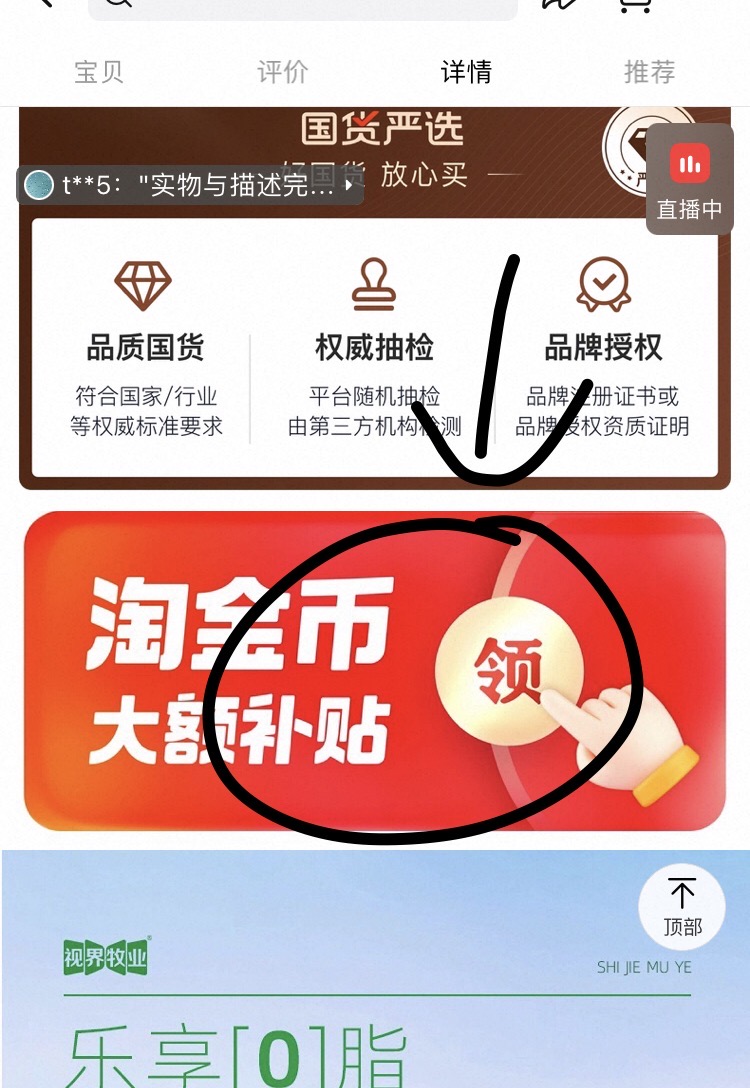Open the 评价 reviews tab
750x1088 pixels.
(281, 71)
